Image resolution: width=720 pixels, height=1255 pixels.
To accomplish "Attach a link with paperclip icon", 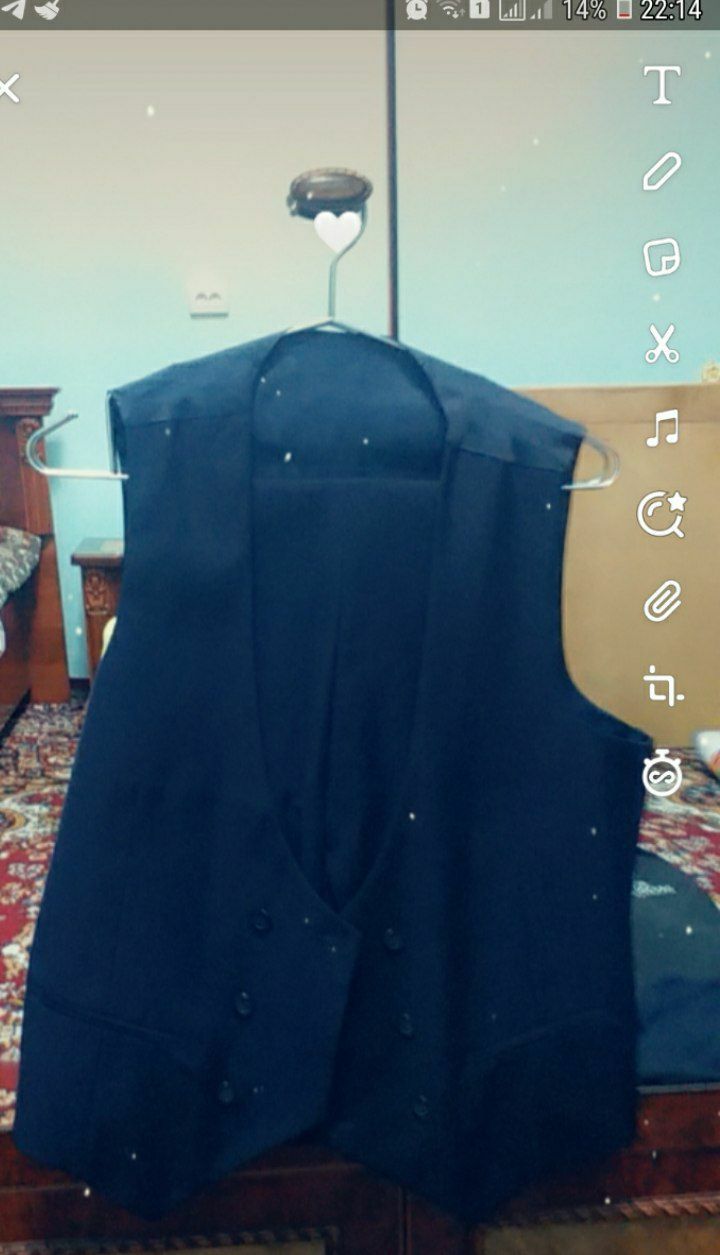I will coord(662,601).
